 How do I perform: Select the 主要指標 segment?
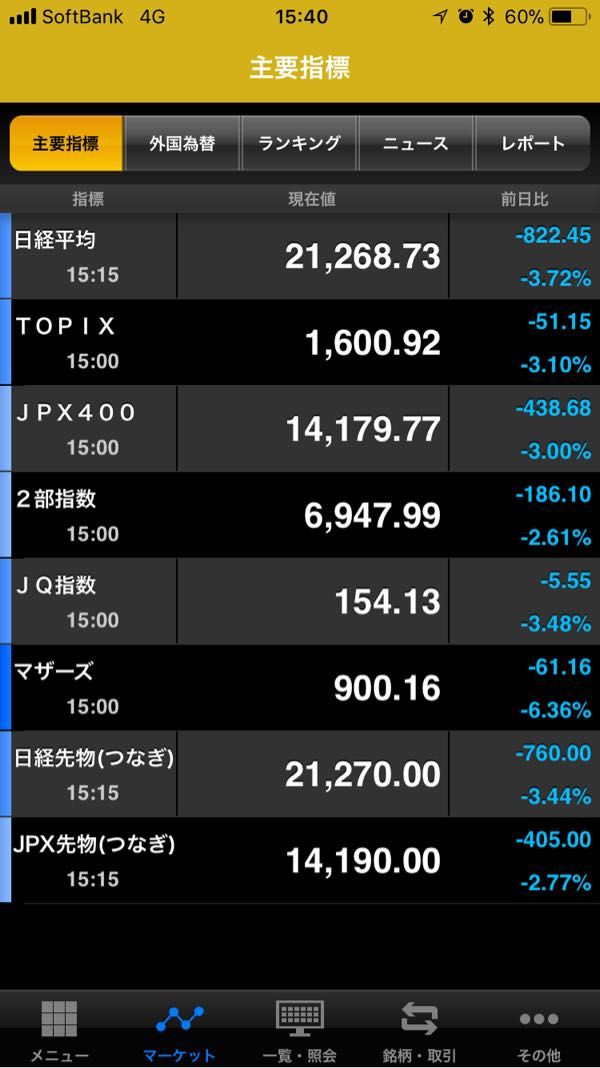[x=66, y=143]
